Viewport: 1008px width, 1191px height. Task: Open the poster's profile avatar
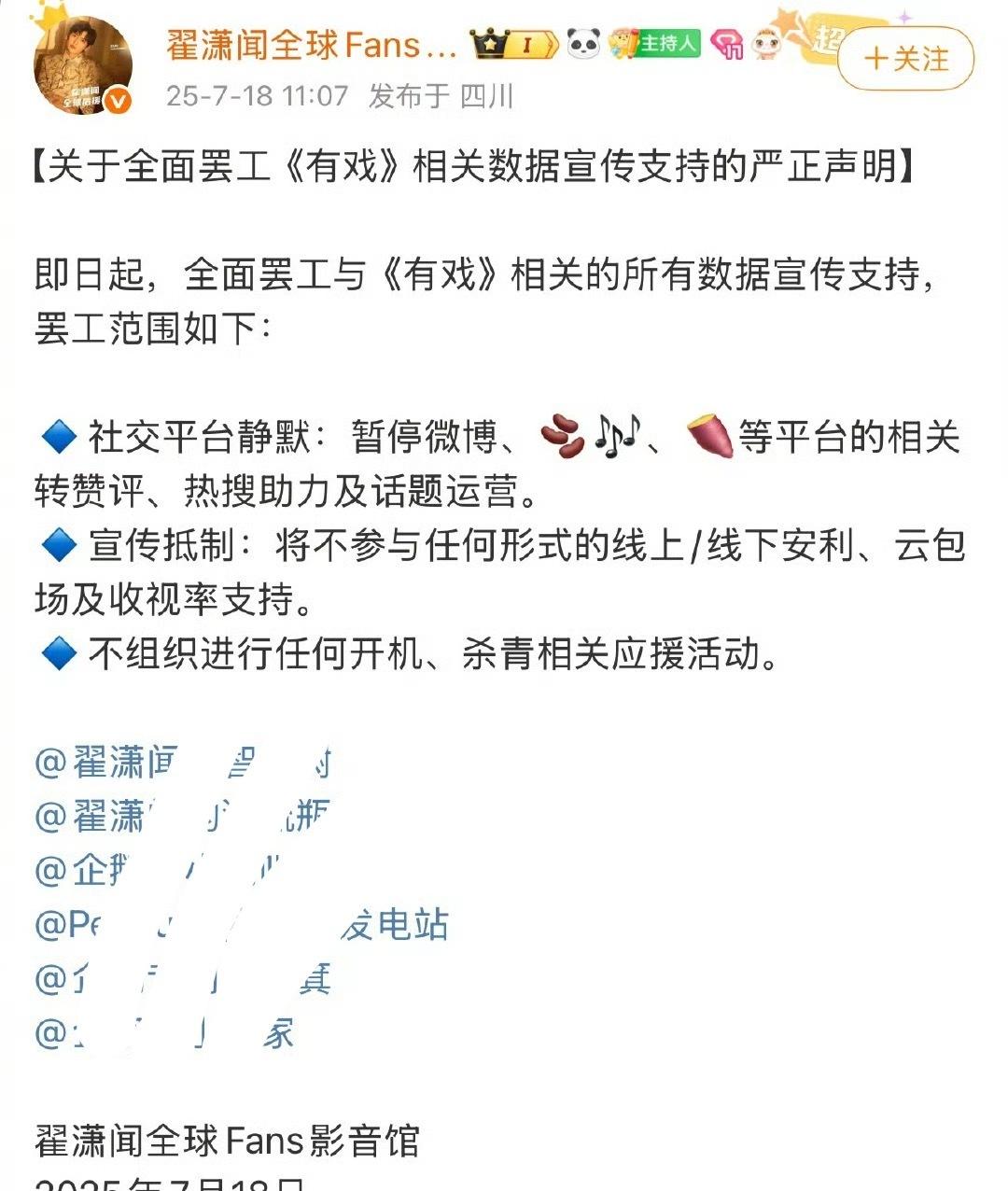pyautogui.click(x=82, y=66)
